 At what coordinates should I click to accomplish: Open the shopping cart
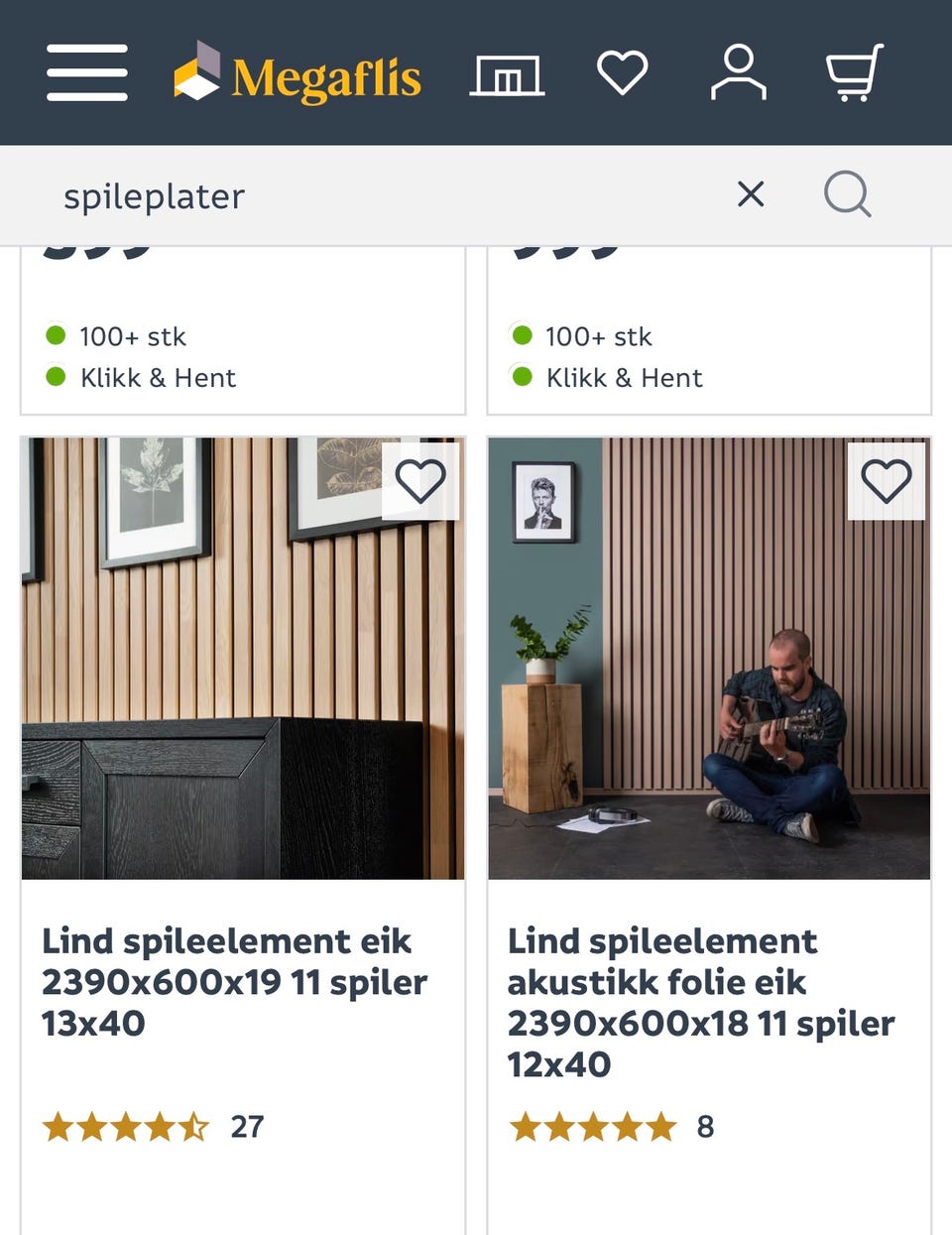point(854,72)
